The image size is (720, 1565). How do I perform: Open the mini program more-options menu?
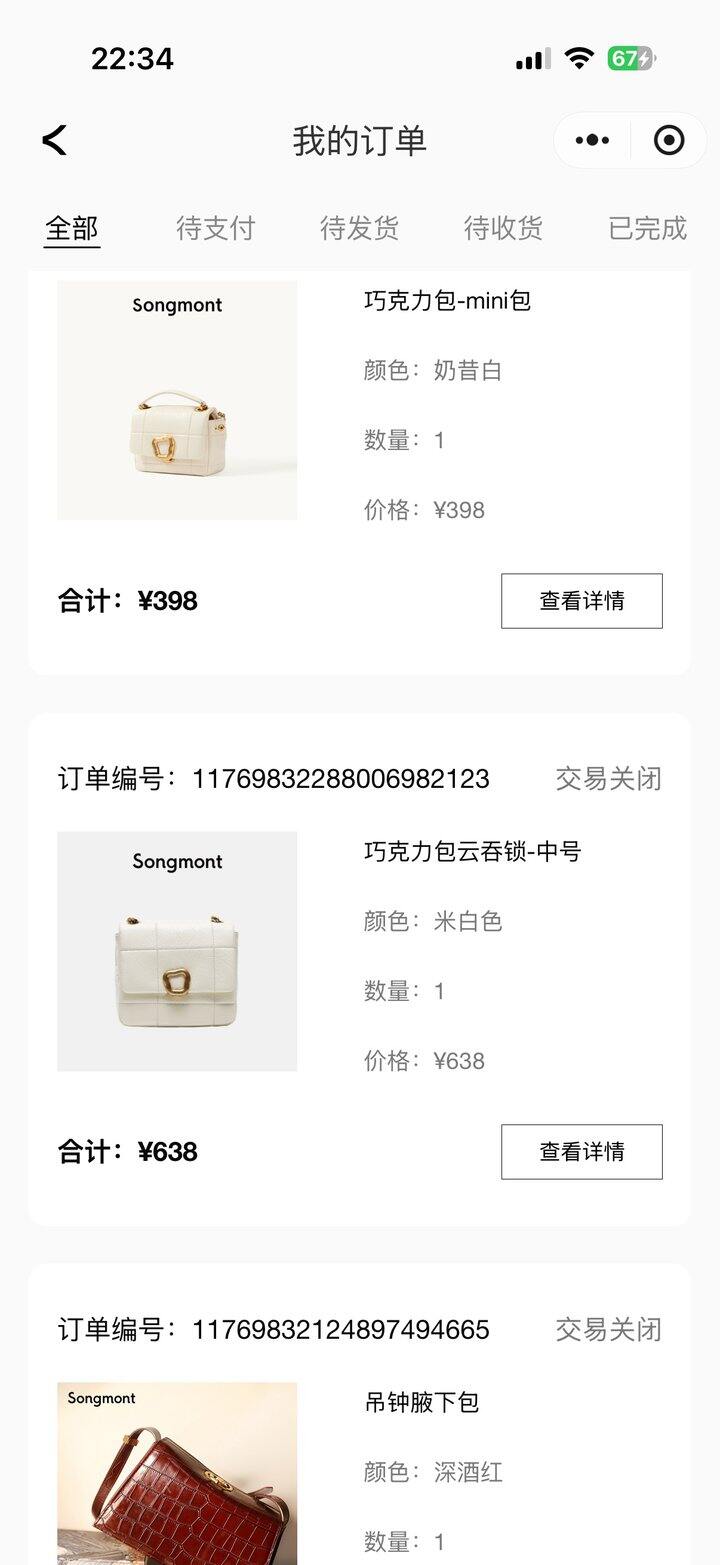(592, 140)
